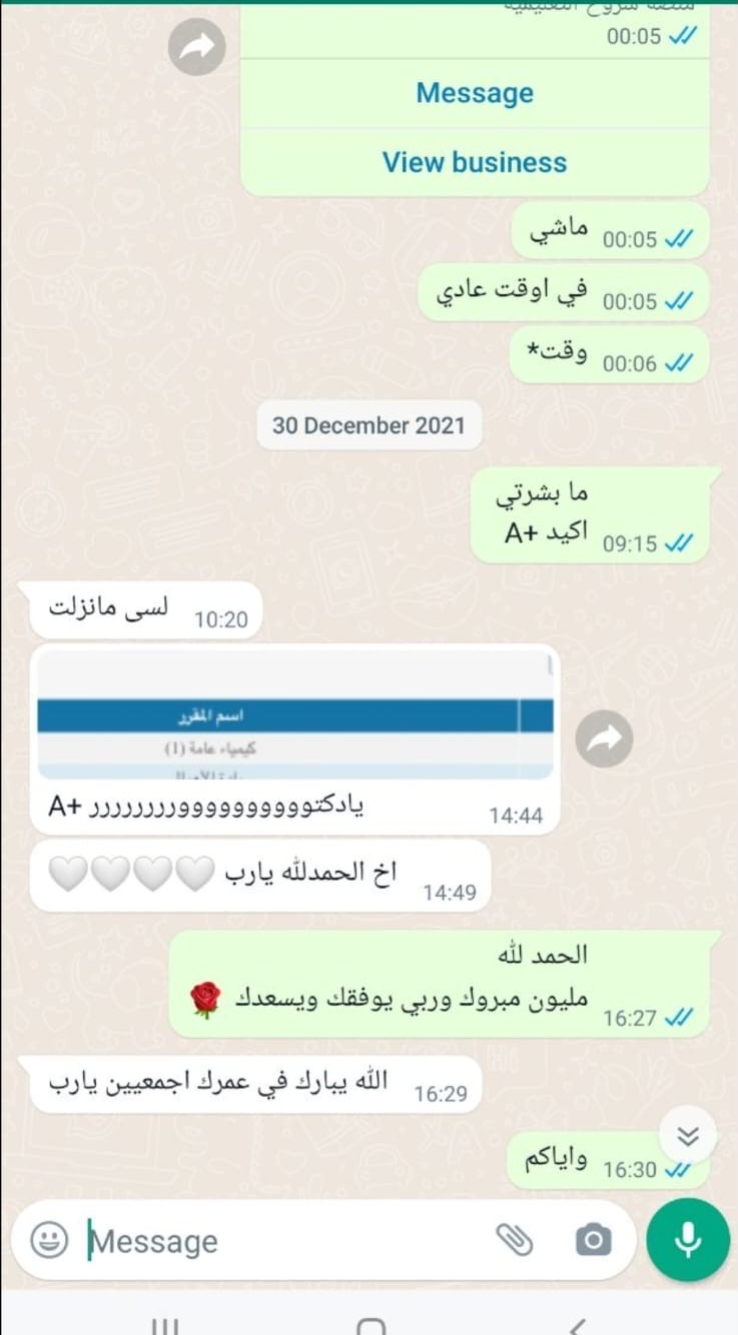
Task: Jump to latest messages with down arrows
Action: pyautogui.click(x=688, y=1135)
